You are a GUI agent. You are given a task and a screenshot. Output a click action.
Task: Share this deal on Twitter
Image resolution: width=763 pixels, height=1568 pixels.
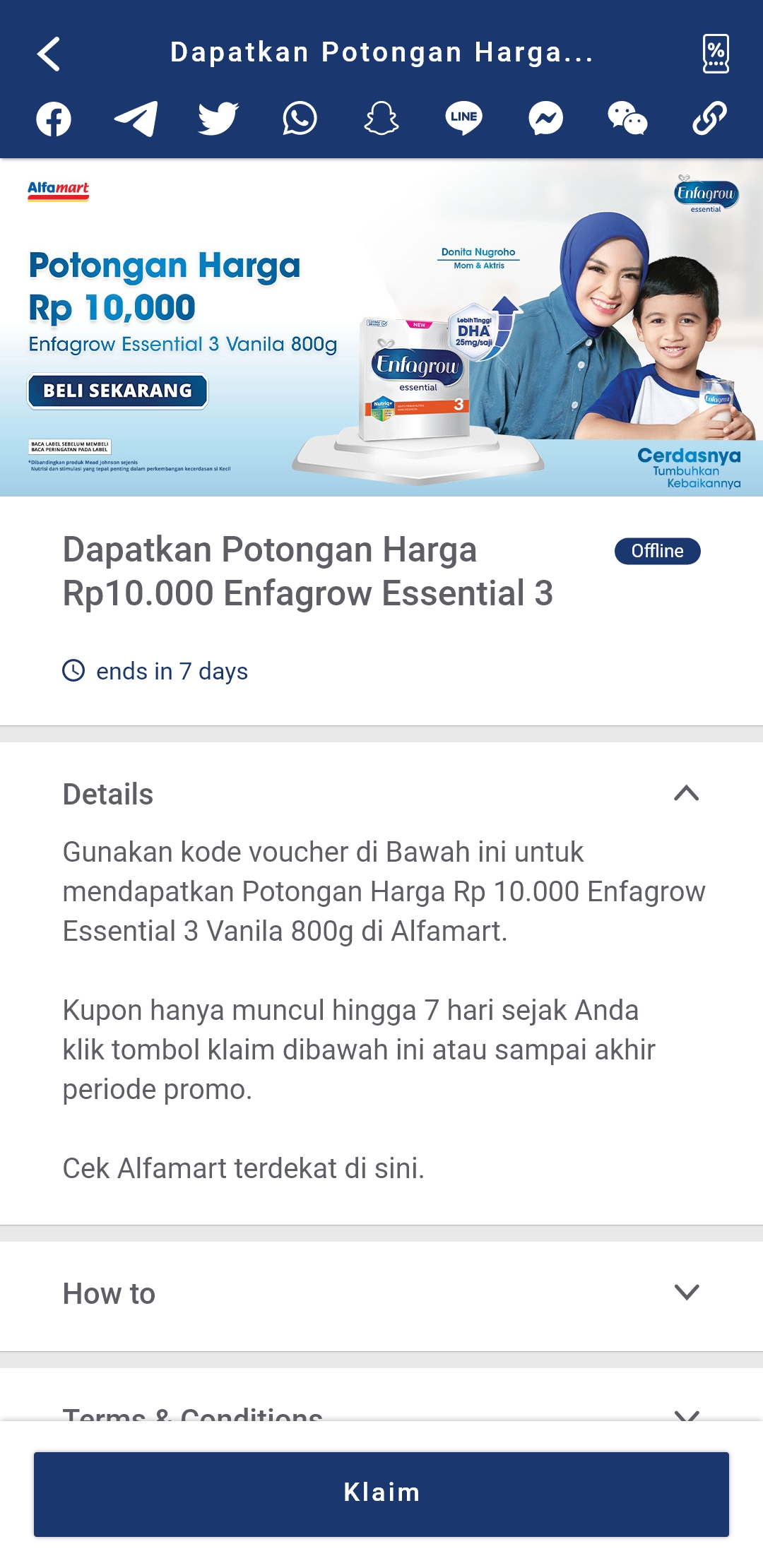tap(218, 119)
